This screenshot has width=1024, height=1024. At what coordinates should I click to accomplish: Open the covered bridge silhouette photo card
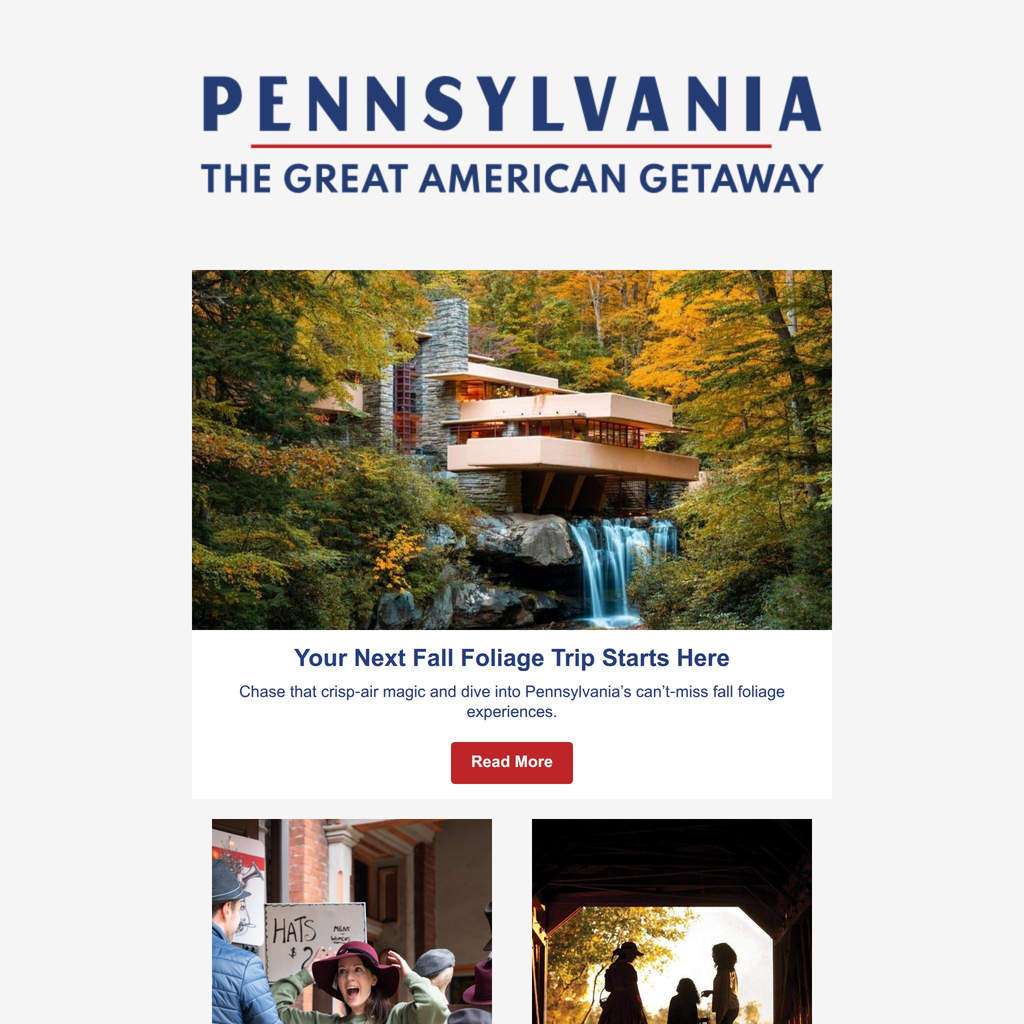[671, 921]
